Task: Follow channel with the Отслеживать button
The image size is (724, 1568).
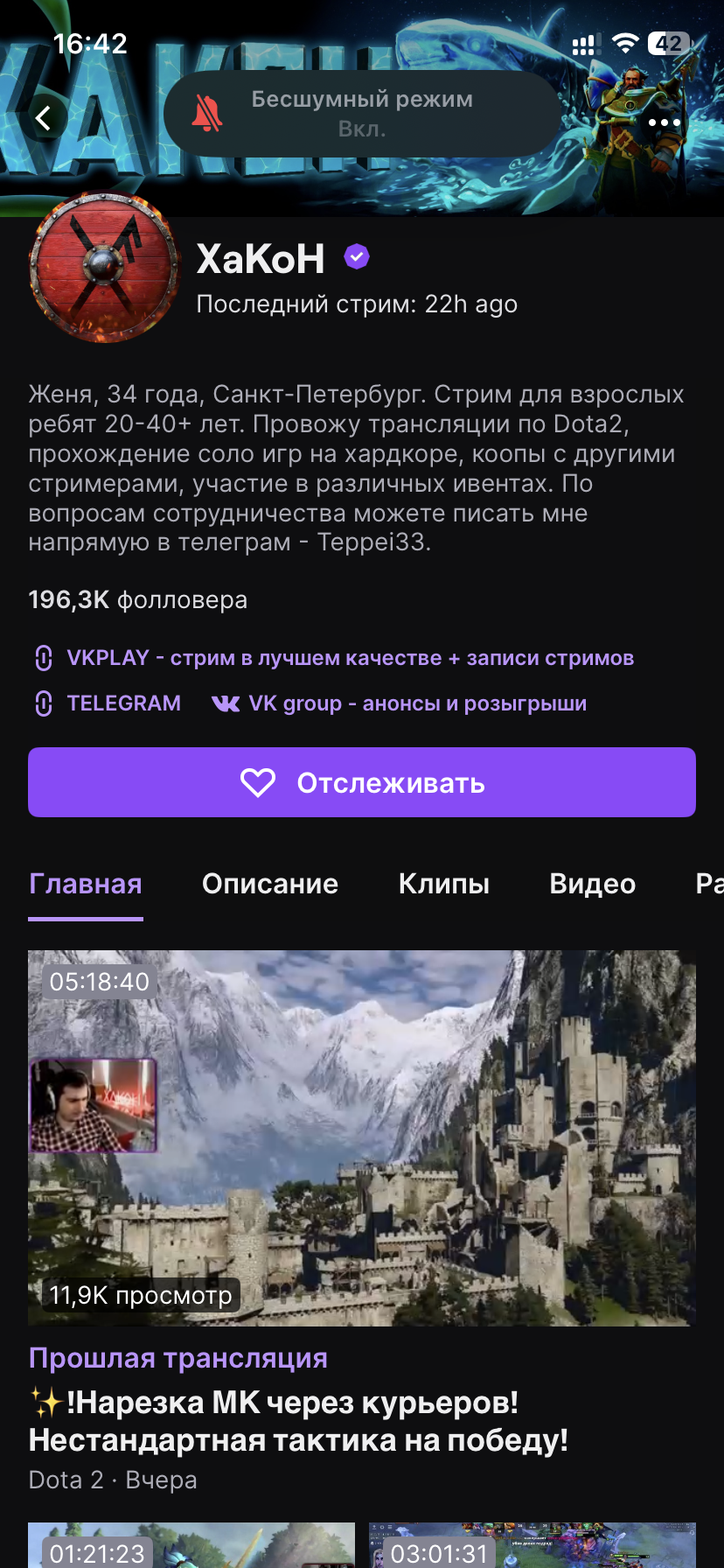Action: point(362,782)
